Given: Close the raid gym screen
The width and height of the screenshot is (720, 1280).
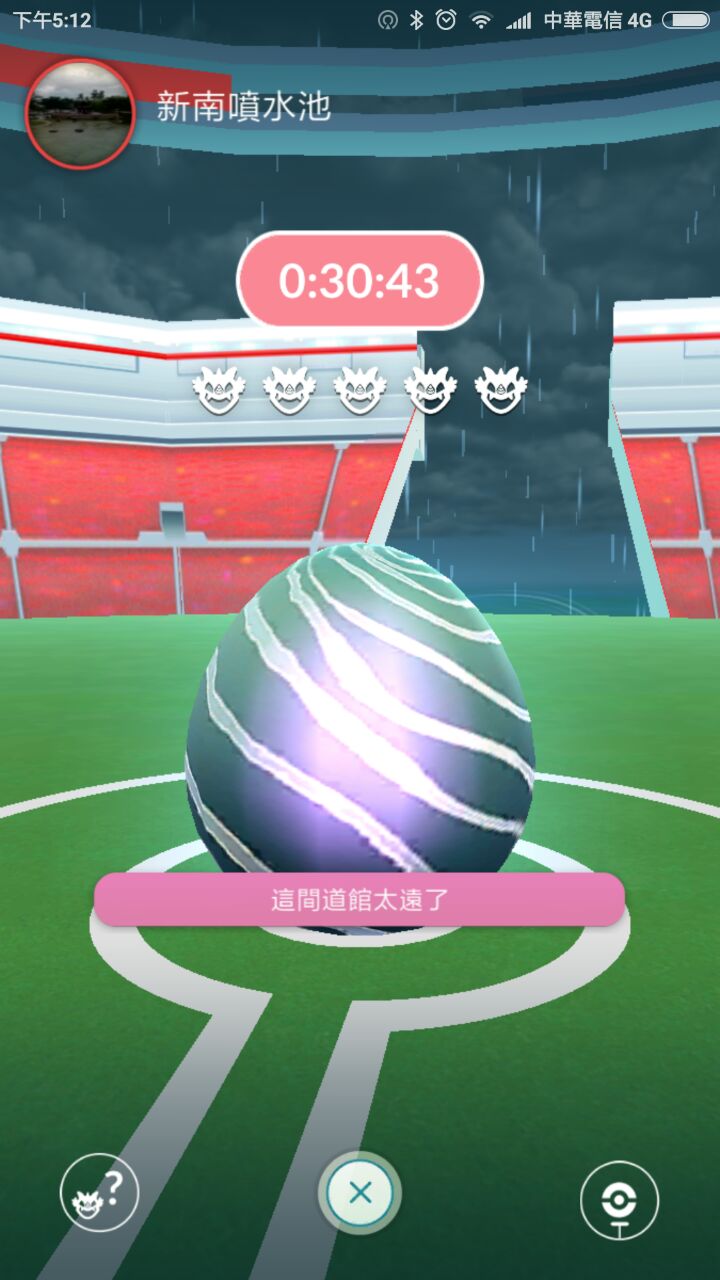Looking at the screenshot, I should point(360,1193).
